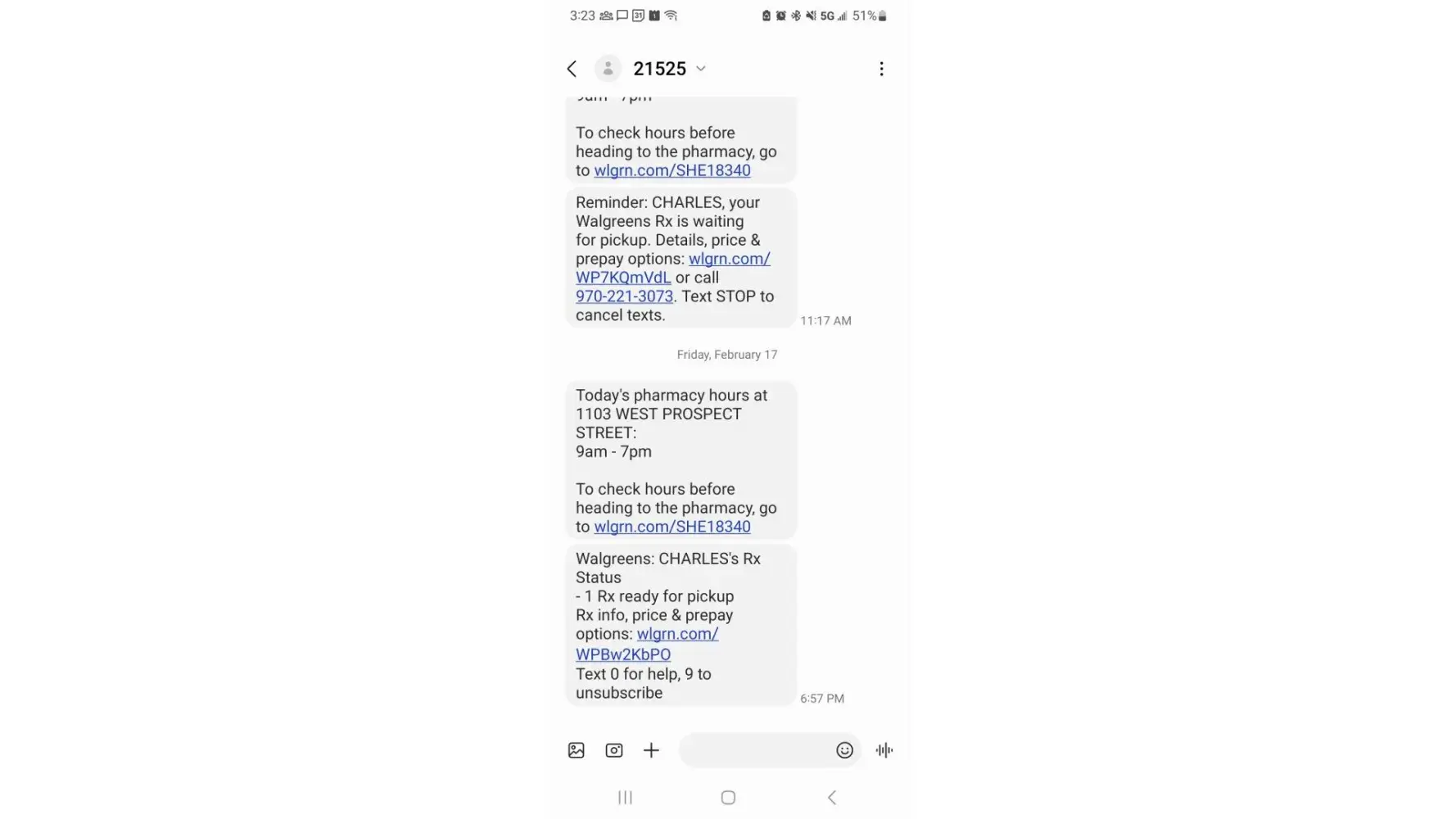Call the 970-221-3073 phone number
This screenshot has width=1456, height=819.
coord(624,296)
